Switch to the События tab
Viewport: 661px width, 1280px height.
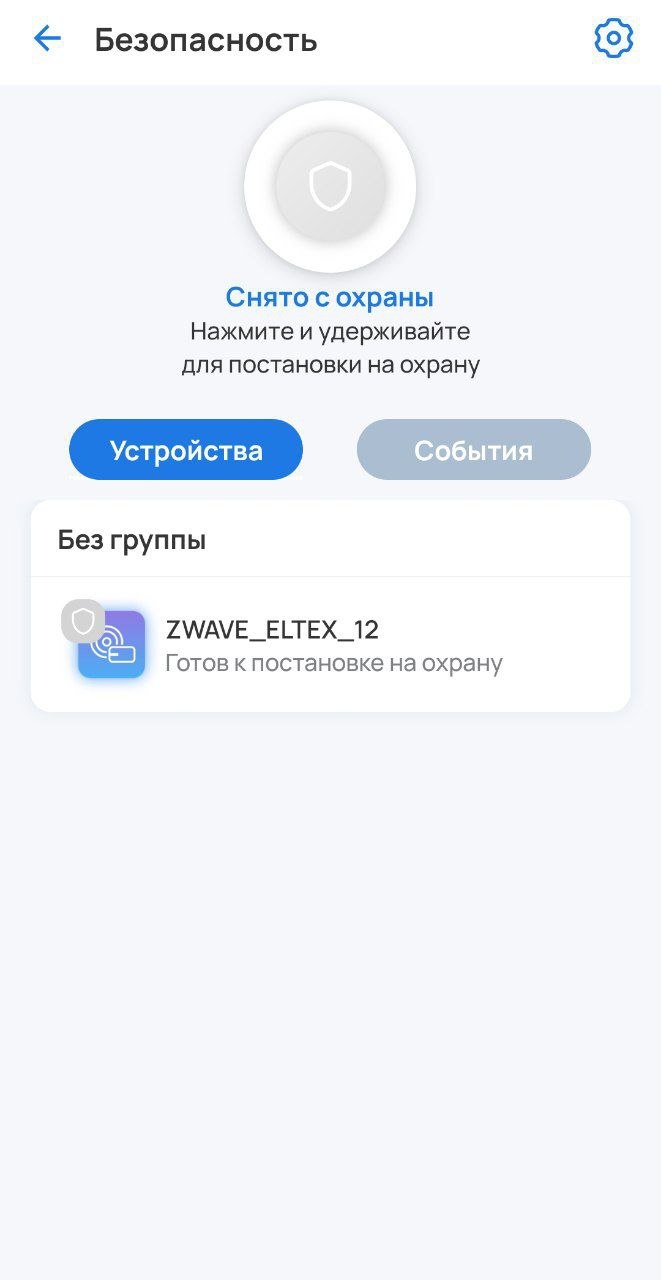tap(473, 450)
